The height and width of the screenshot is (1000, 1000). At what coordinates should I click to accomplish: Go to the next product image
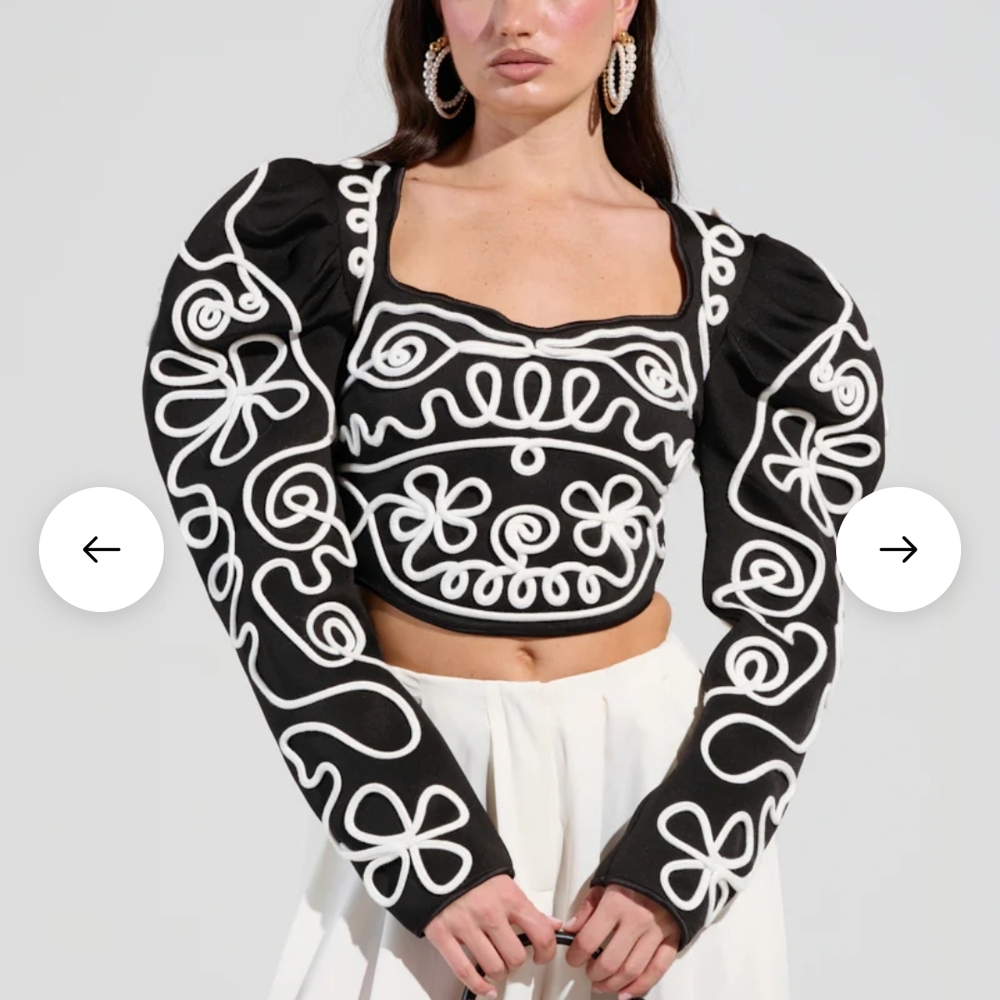[x=898, y=549]
